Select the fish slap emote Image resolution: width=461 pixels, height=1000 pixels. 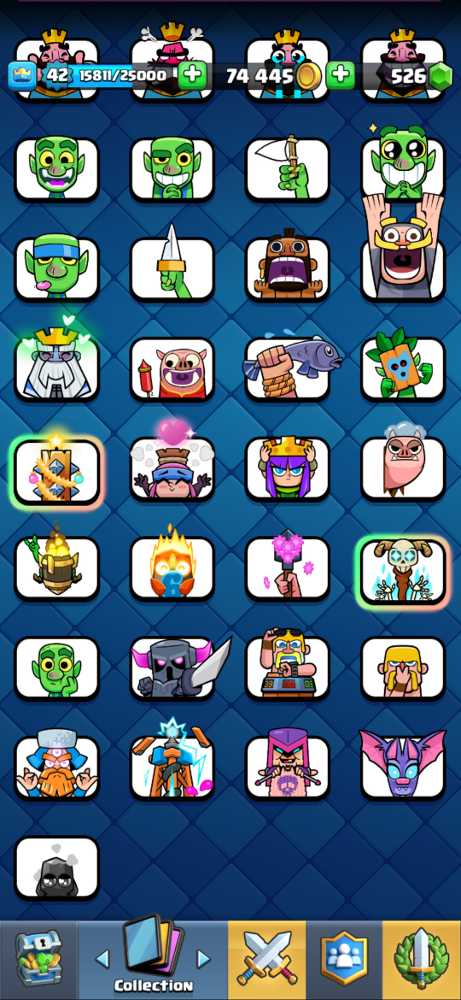pyautogui.click(x=288, y=368)
